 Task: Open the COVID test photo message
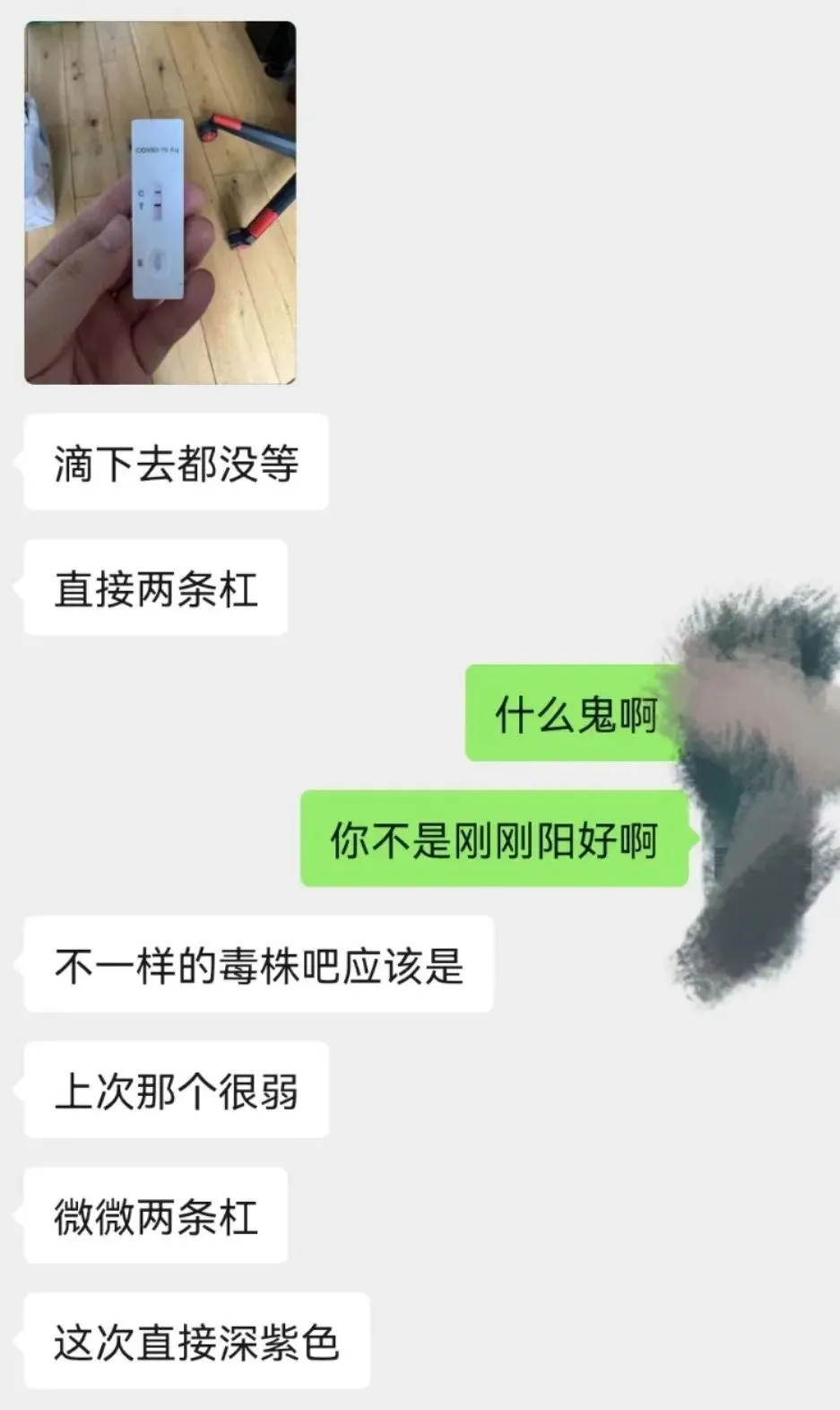pyautogui.click(x=160, y=204)
